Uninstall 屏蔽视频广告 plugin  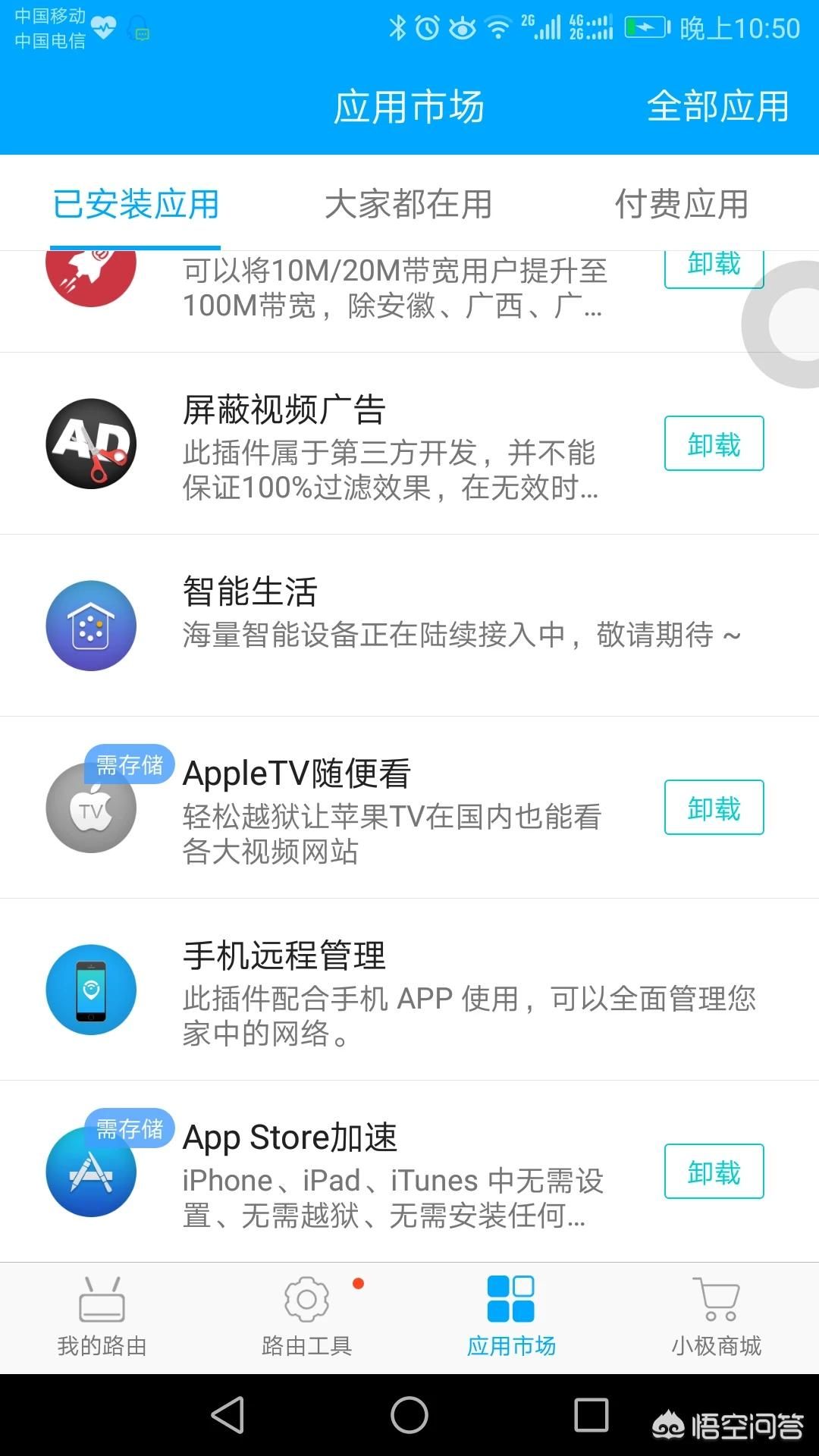click(714, 444)
